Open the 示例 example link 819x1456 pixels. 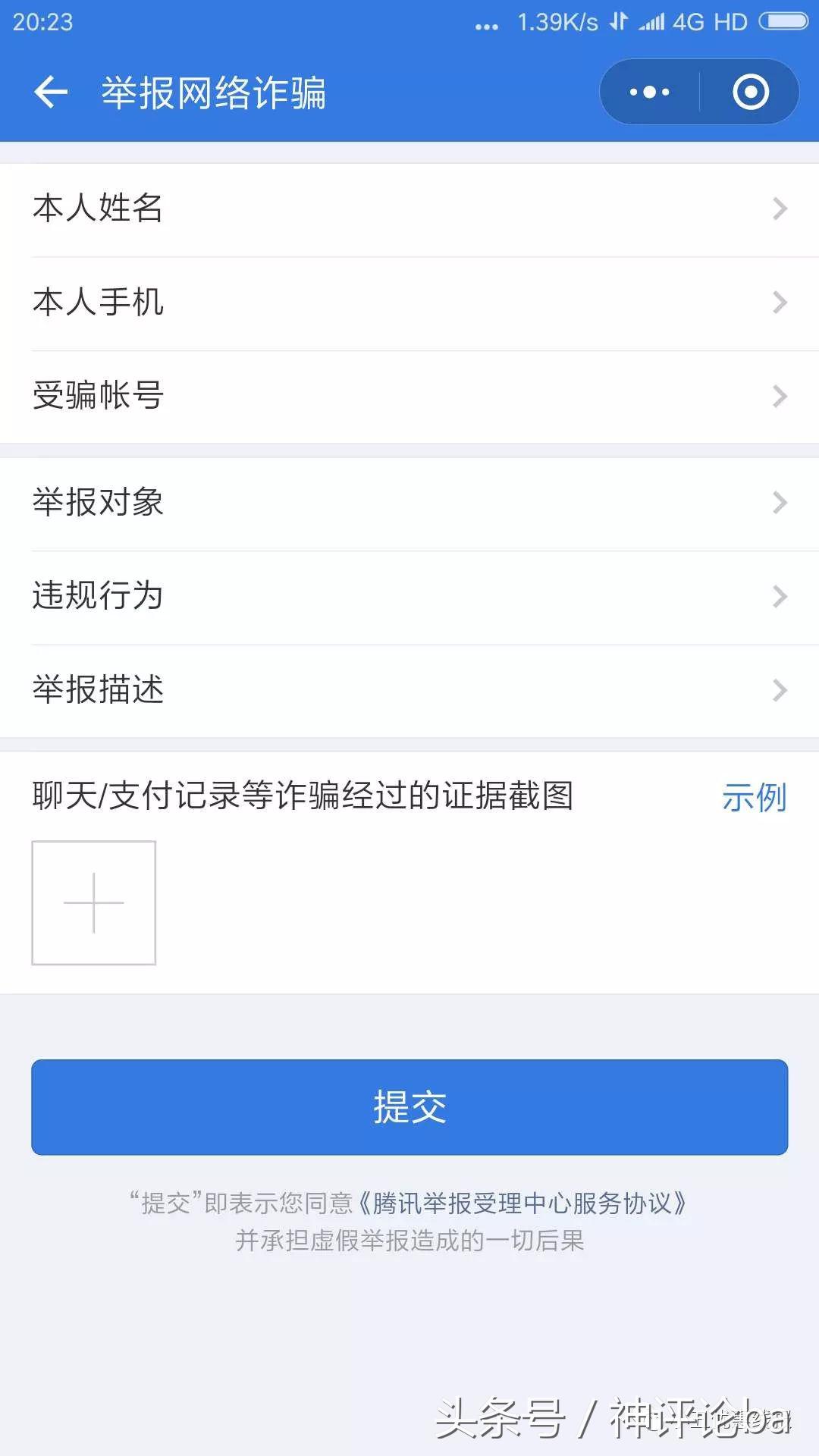pyautogui.click(x=755, y=797)
